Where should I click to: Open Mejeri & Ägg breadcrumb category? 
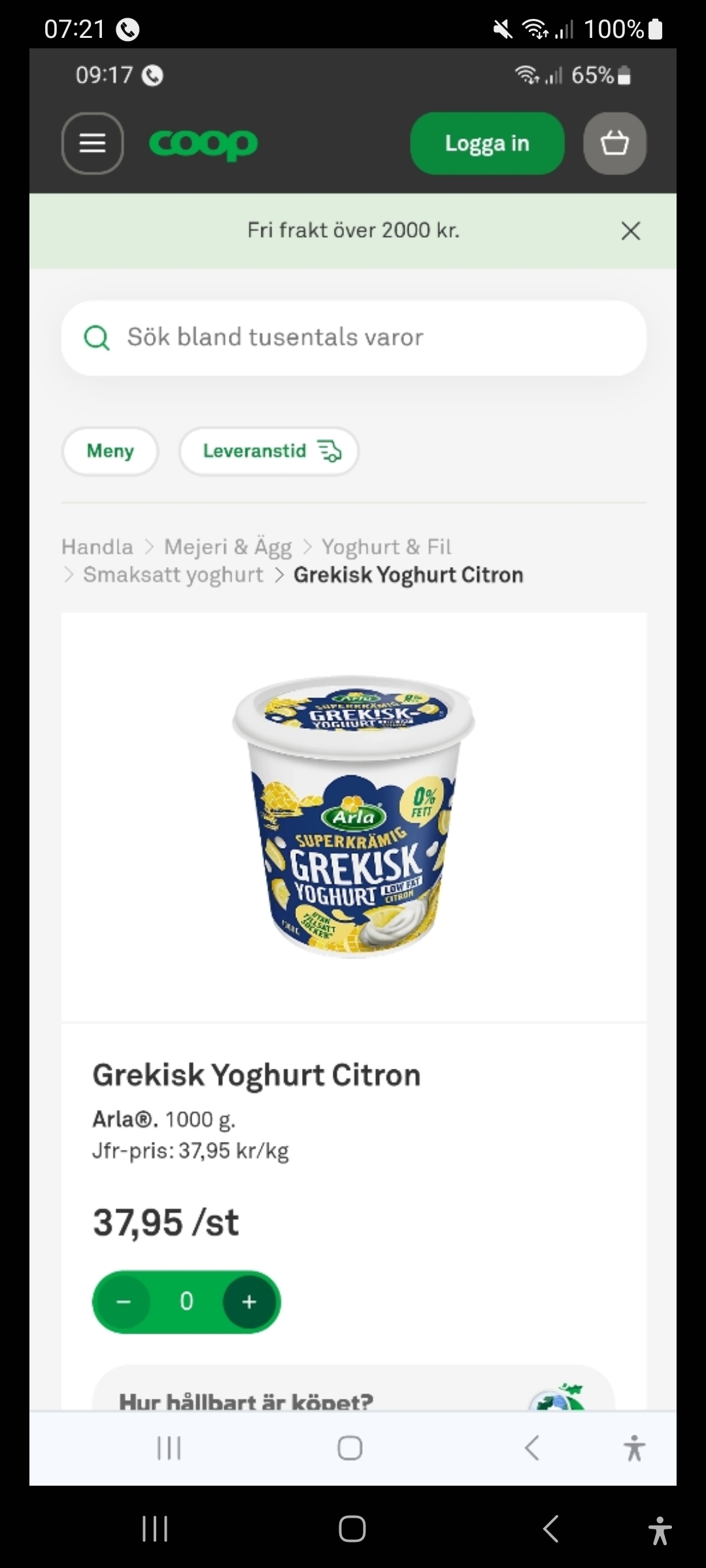point(227,546)
